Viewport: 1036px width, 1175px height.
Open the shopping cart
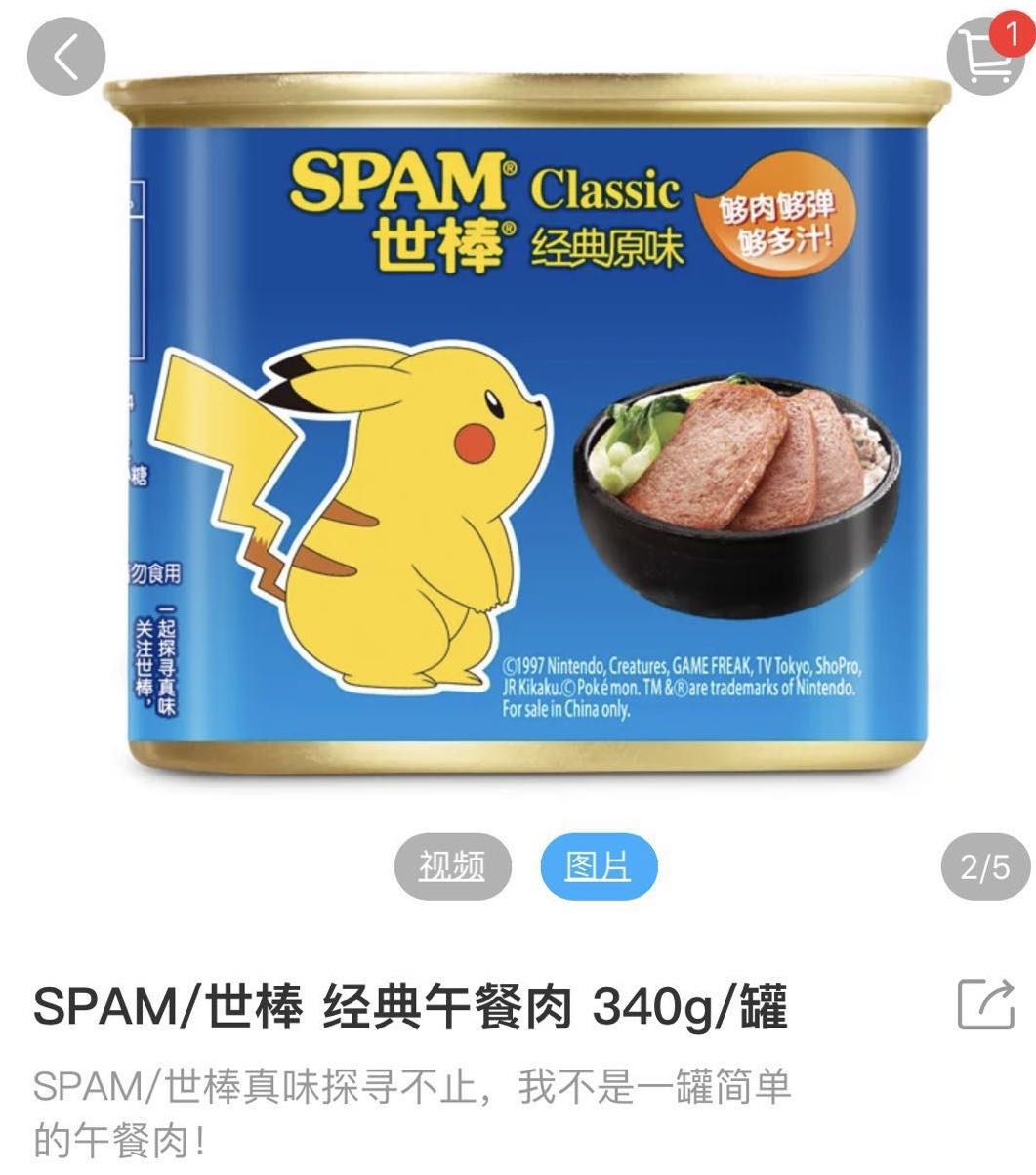[x=986, y=57]
